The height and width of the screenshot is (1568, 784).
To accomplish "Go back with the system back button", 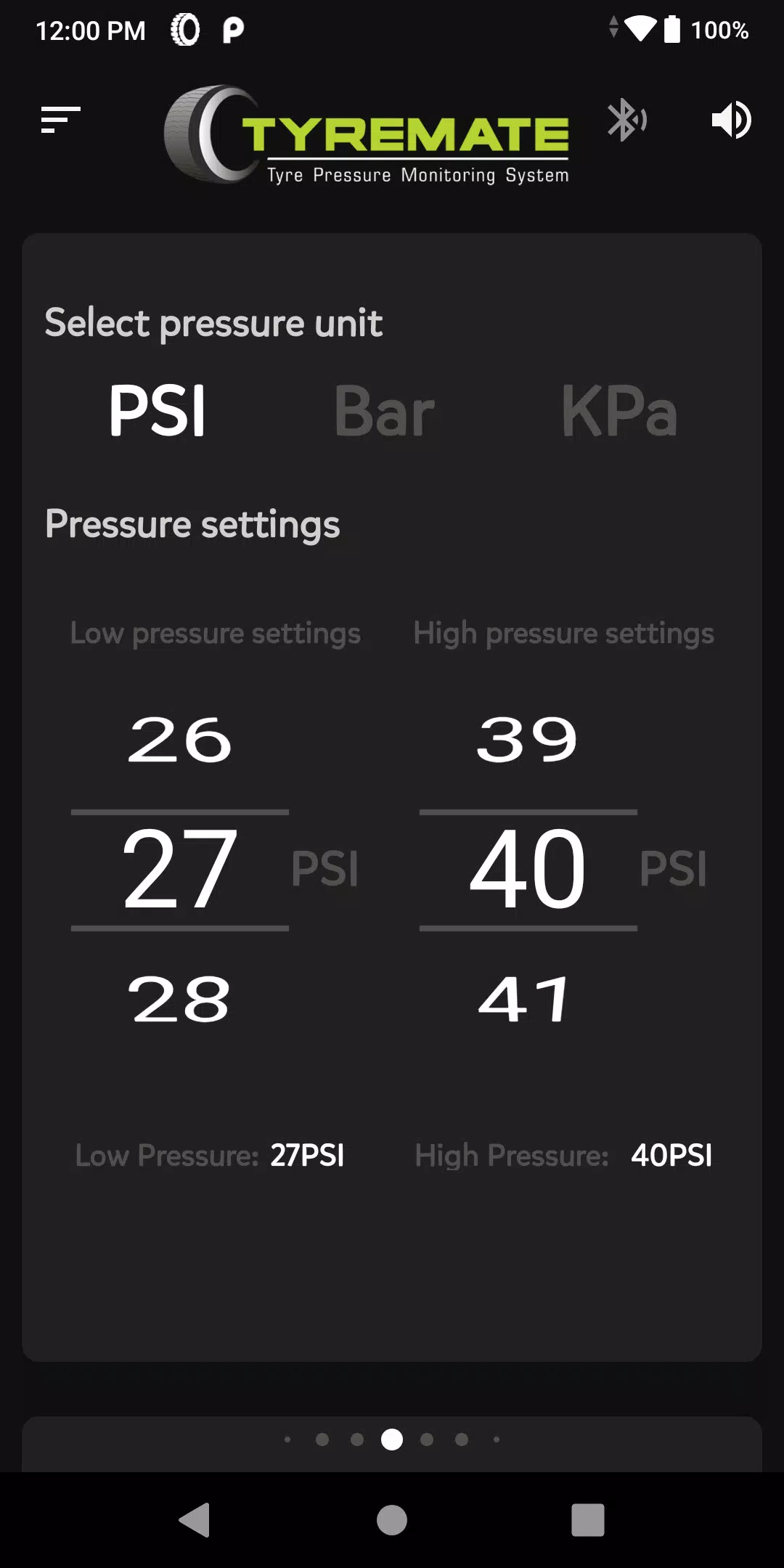I will point(195,1519).
